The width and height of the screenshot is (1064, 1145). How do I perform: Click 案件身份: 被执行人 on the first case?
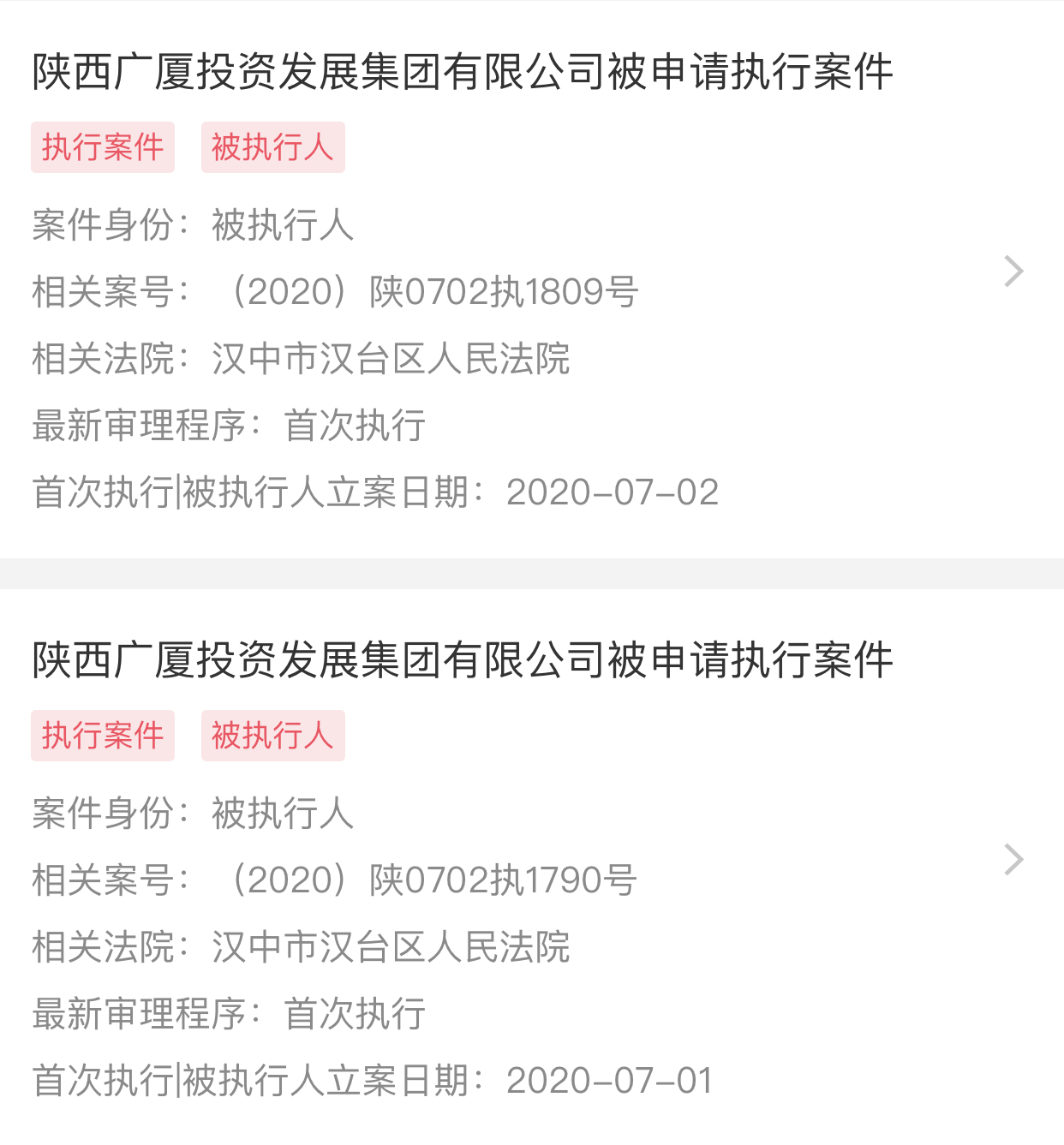click(193, 225)
